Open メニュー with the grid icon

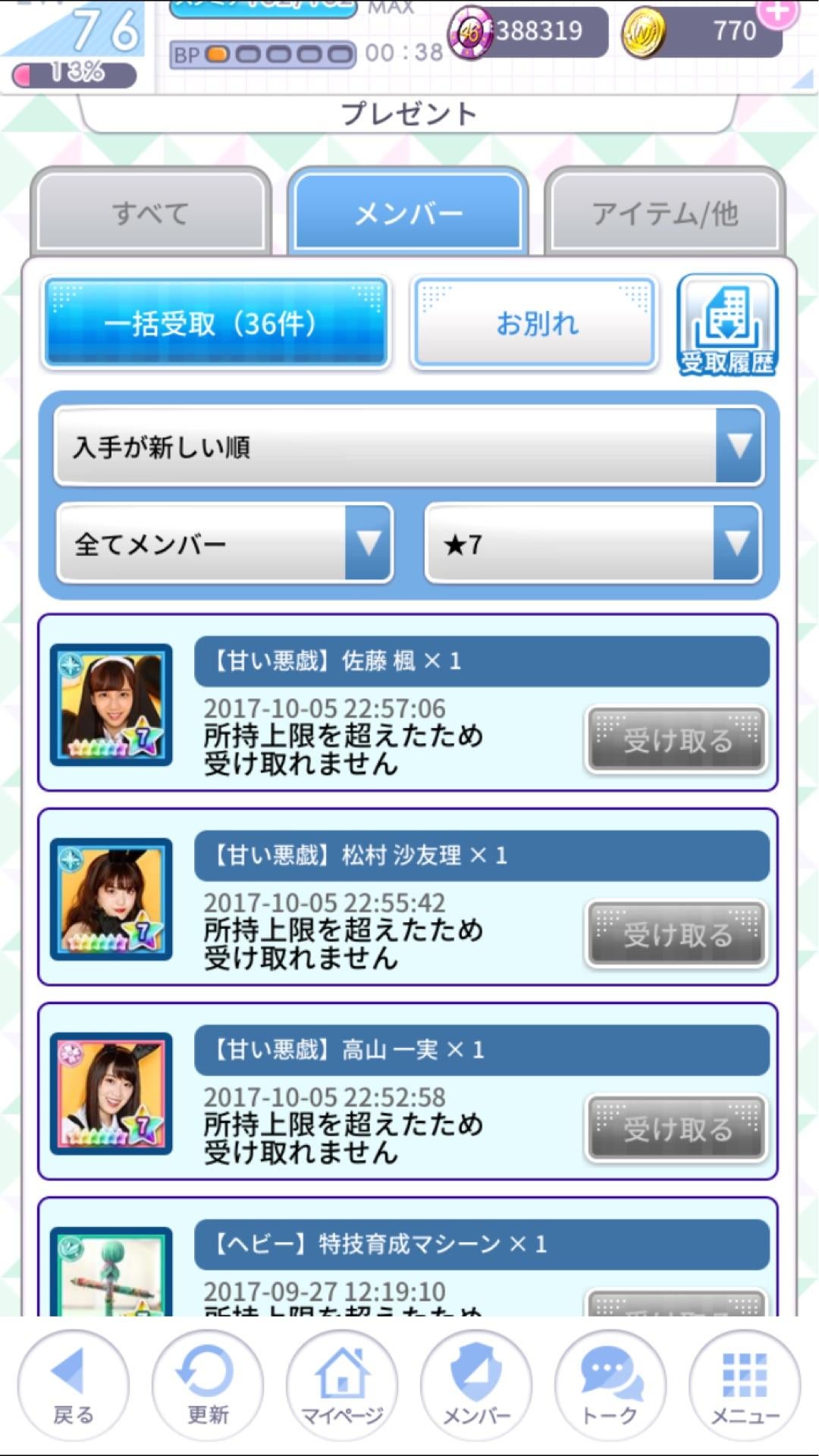click(745, 1385)
